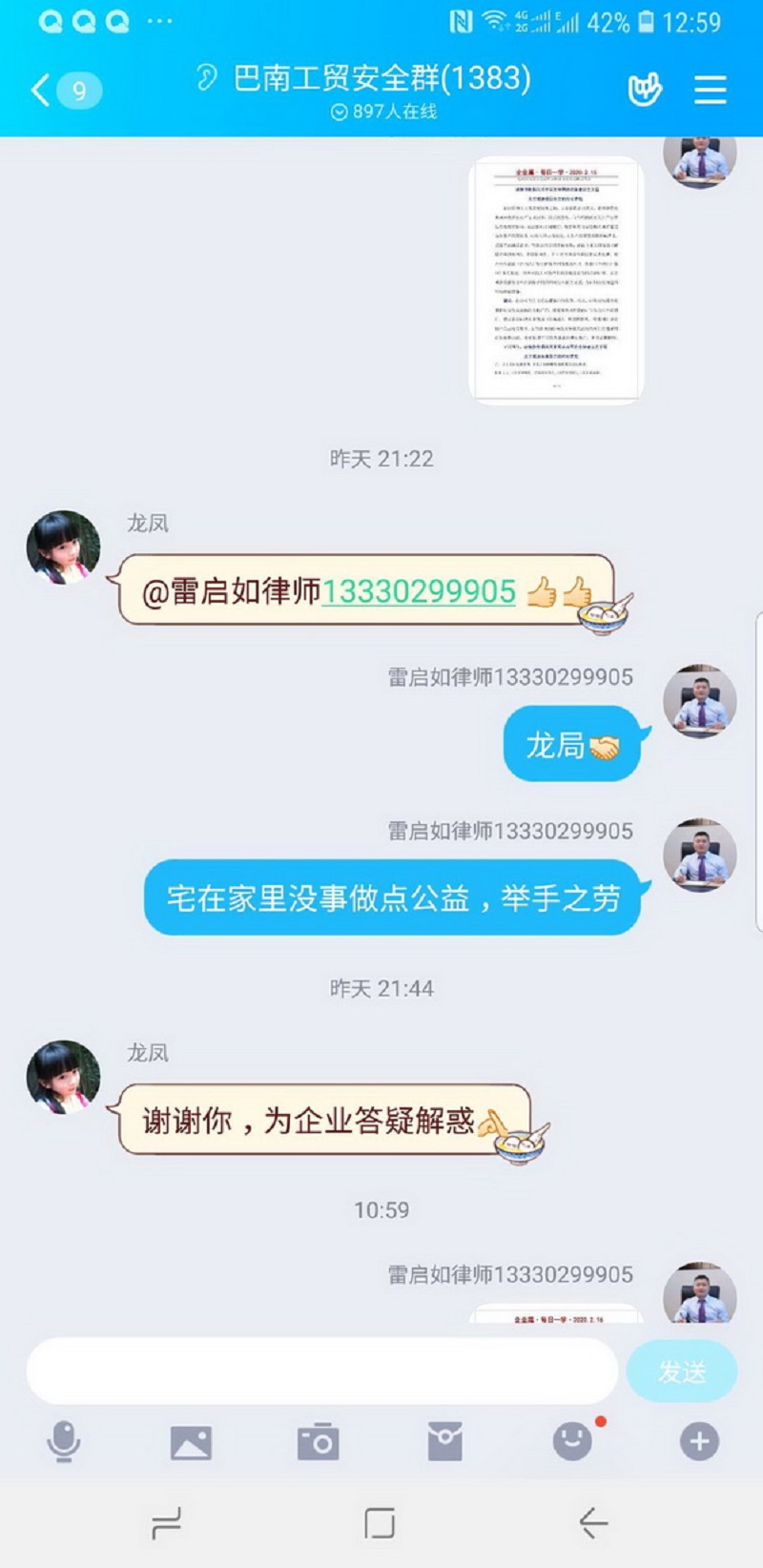Open 龙凤's profile avatar beside the @雷启如律师 message
Viewport: 763px width, 1568px height.
click(x=64, y=547)
